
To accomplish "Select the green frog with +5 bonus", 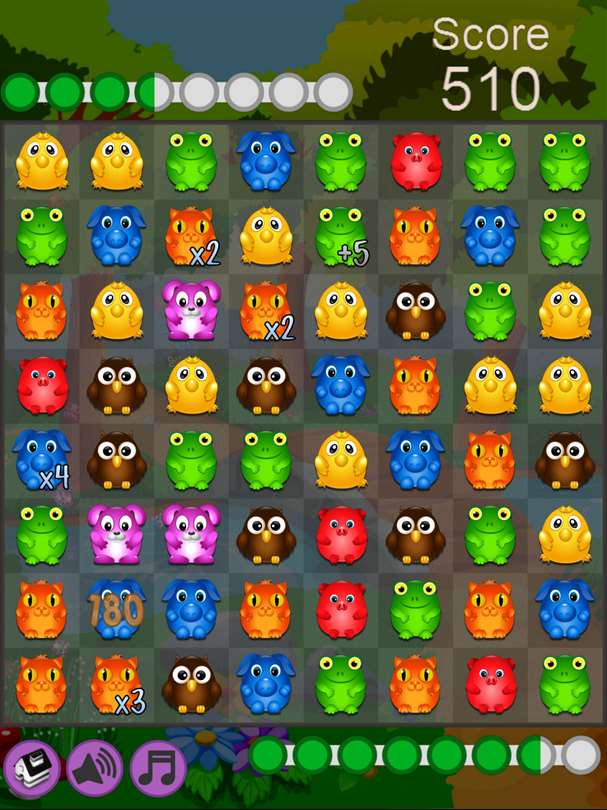I will [x=341, y=236].
